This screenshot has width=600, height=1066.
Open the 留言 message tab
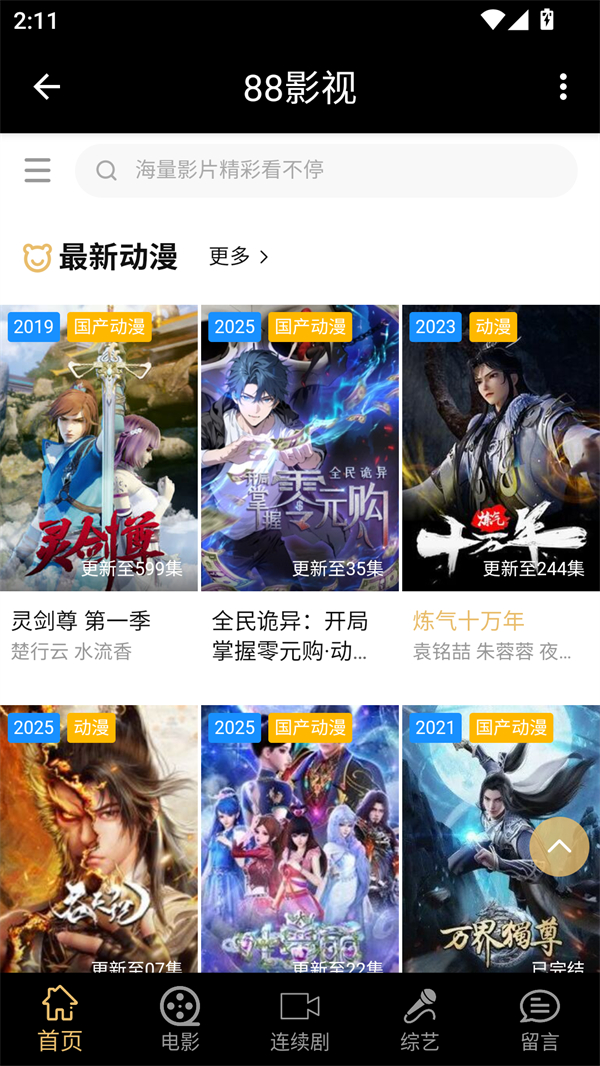click(x=540, y=1019)
